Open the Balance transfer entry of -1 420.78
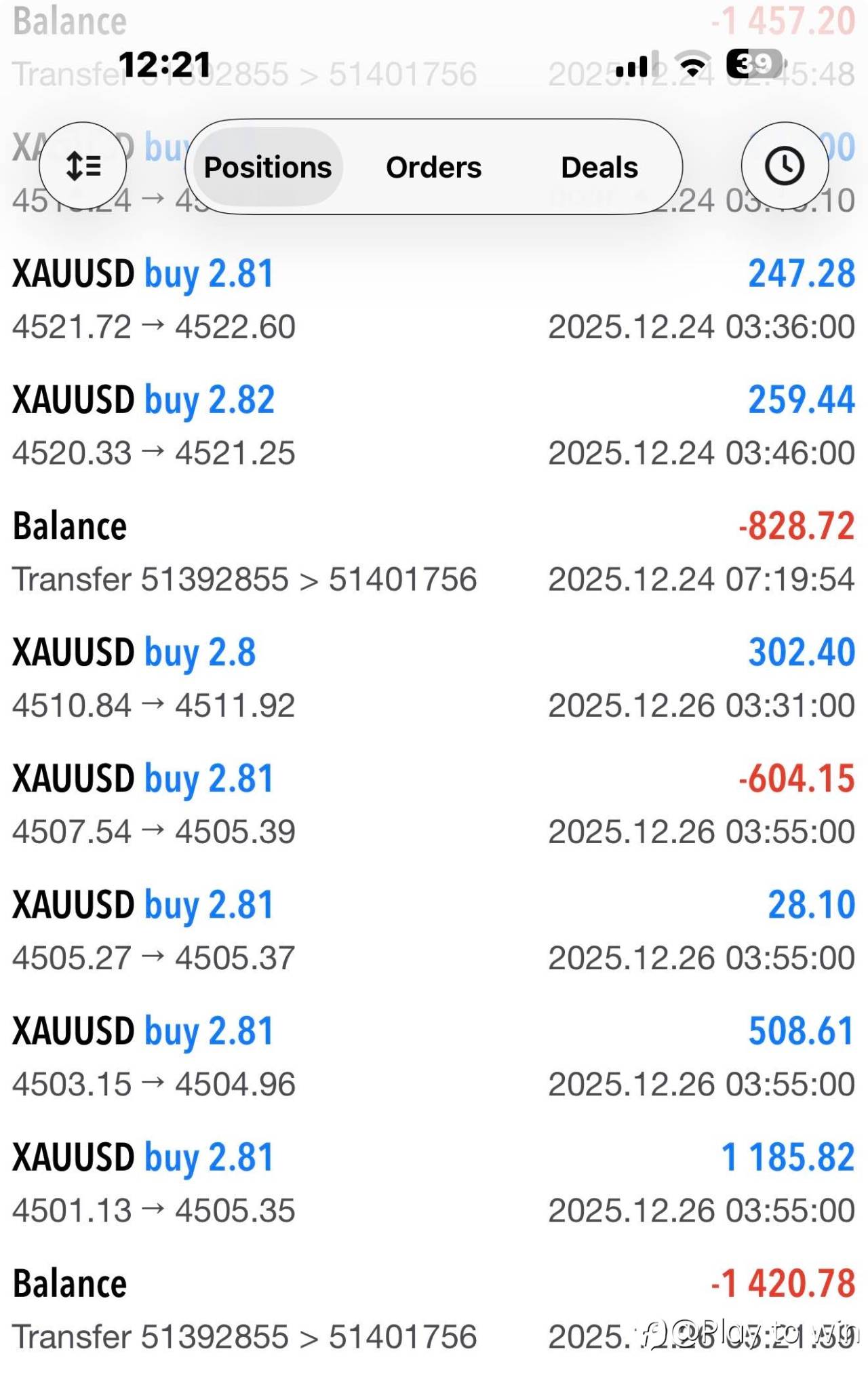The height and width of the screenshot is (1379, 868). (434, 1308)
